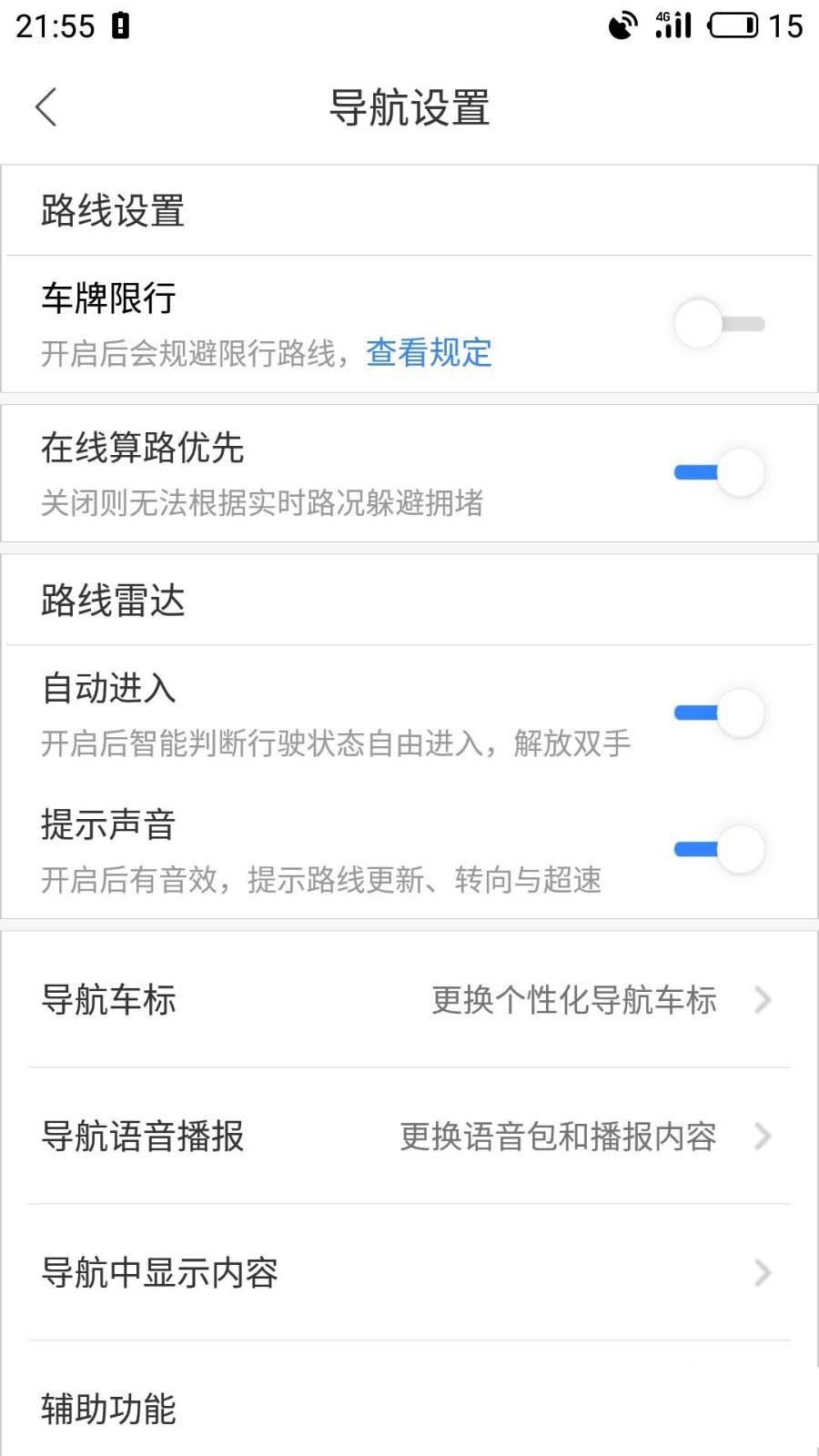819x1456 pixels.
Task: Go back from 导航设置
Action: point(46,107)
